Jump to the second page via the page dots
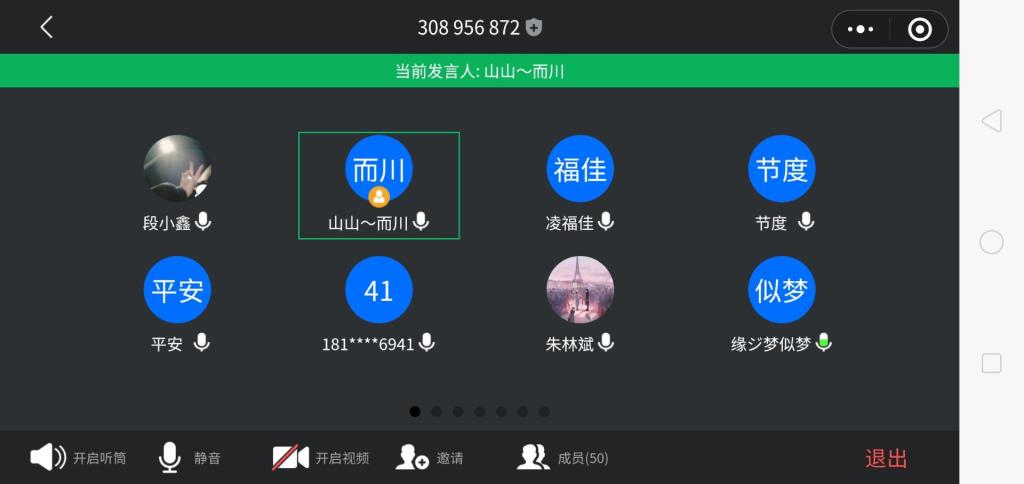 [436, 411]
